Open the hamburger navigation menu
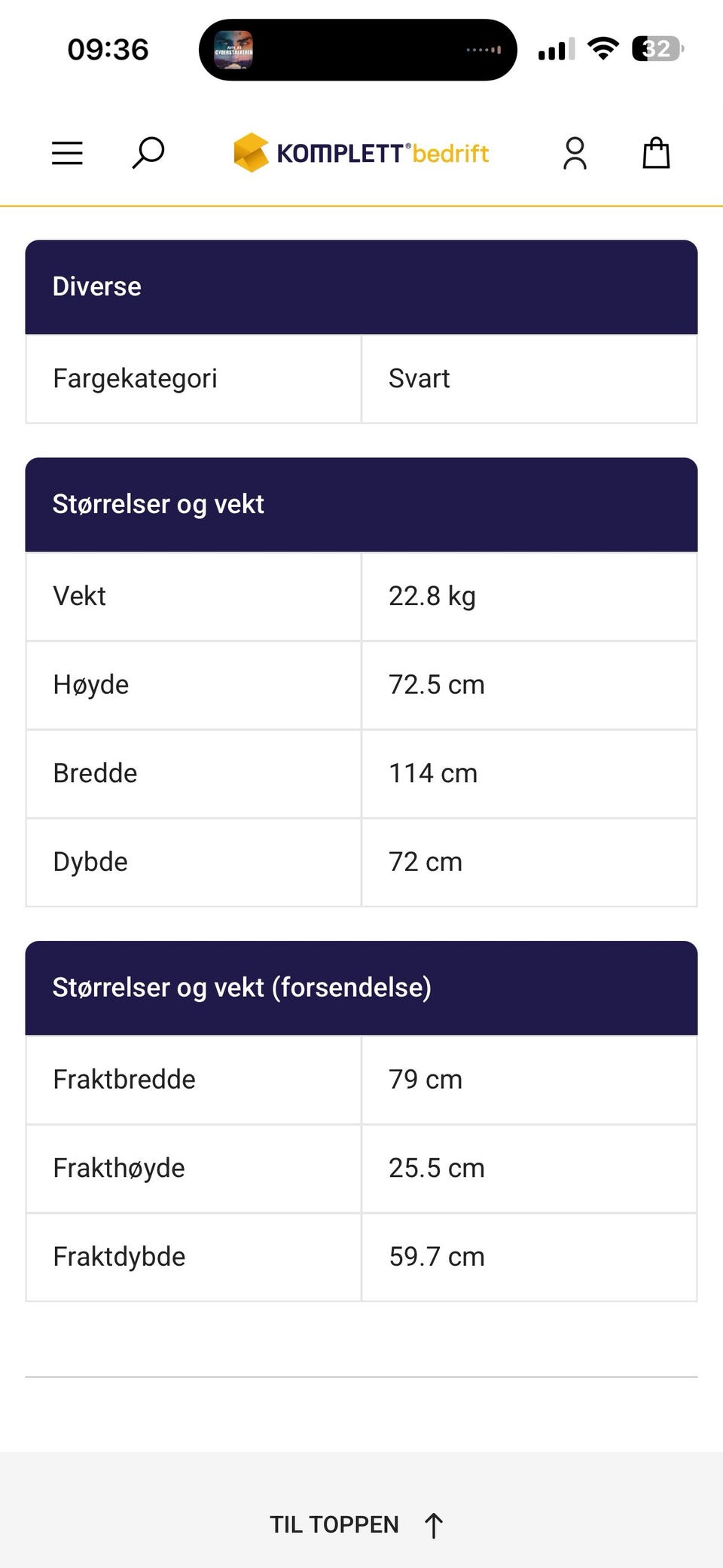Image resolution: width=723 pixels, height=1568 pixels. (66, 152)
